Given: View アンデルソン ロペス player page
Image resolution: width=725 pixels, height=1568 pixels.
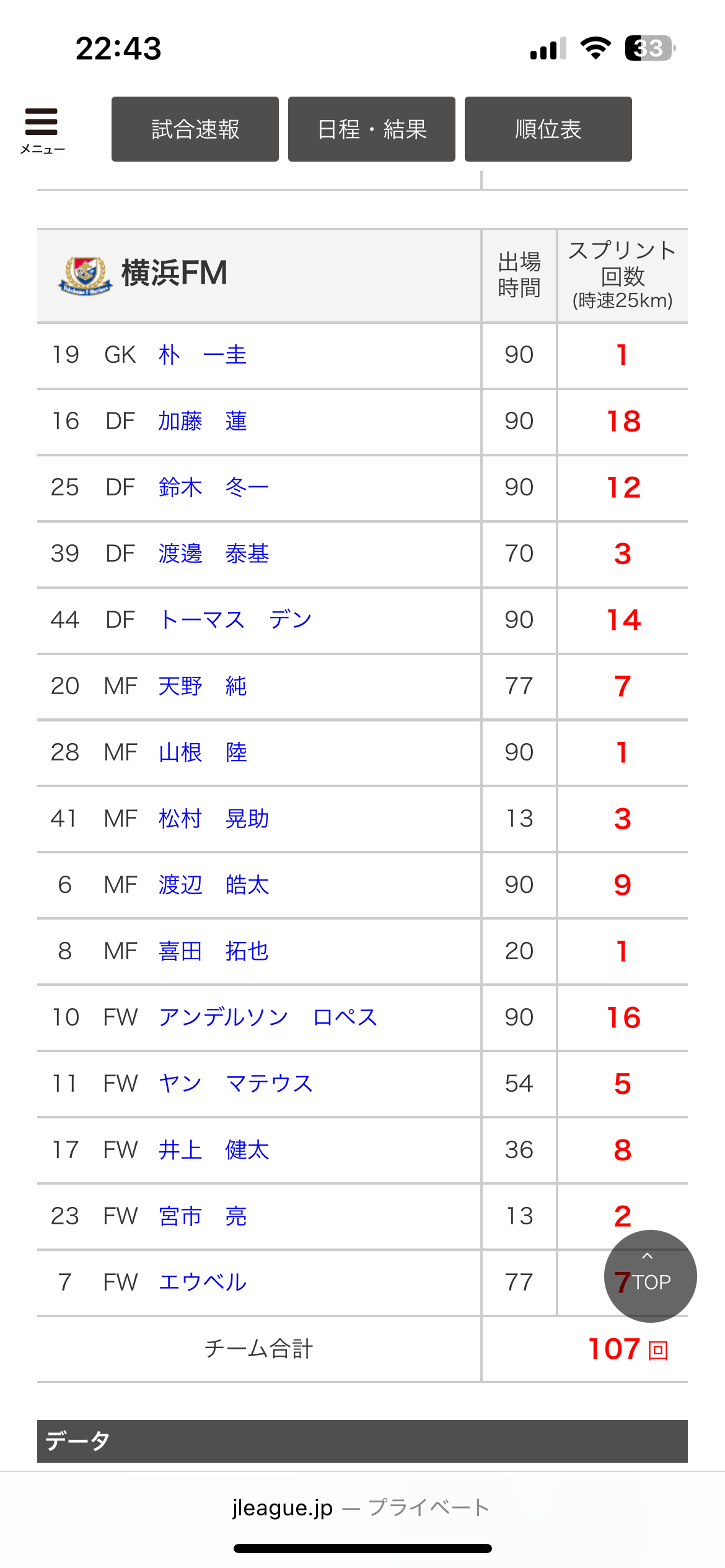Looking at the screenshot, I should [268, 1017].
